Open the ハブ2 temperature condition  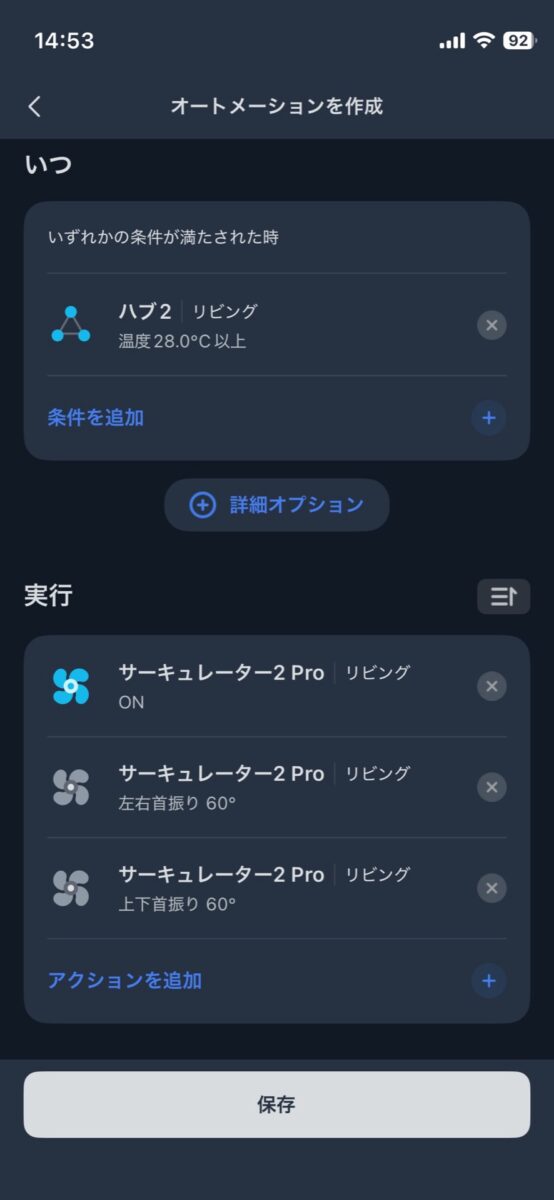tap(258, 325)
